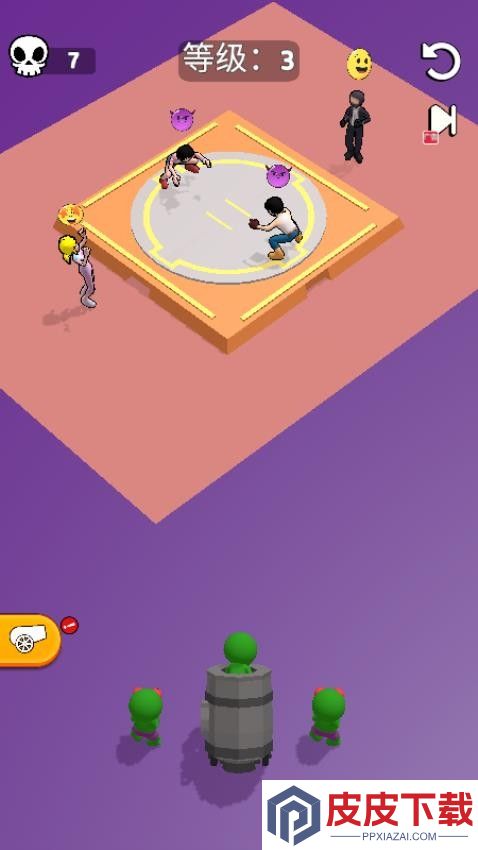478x850 pixels.
Task: Skip this level using the skip icon
Action: pyautogui.click(x=441, y=123)
